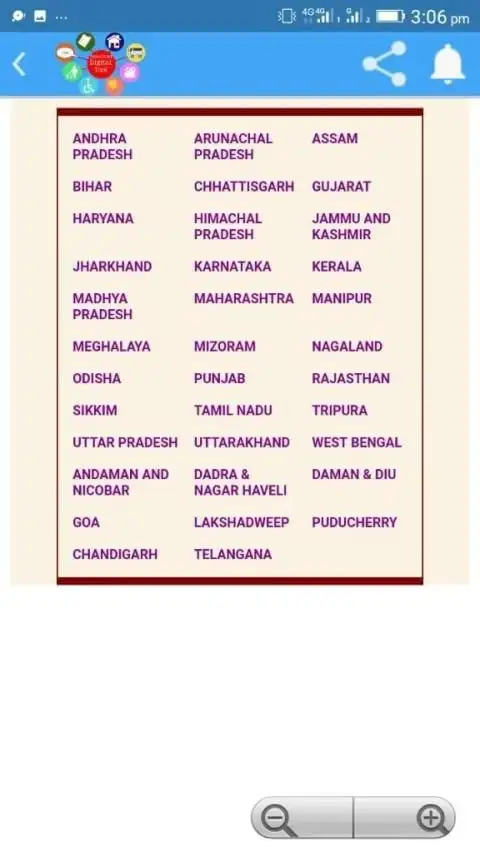
Task: Open the Telangana link
Action: coord(233,555)
